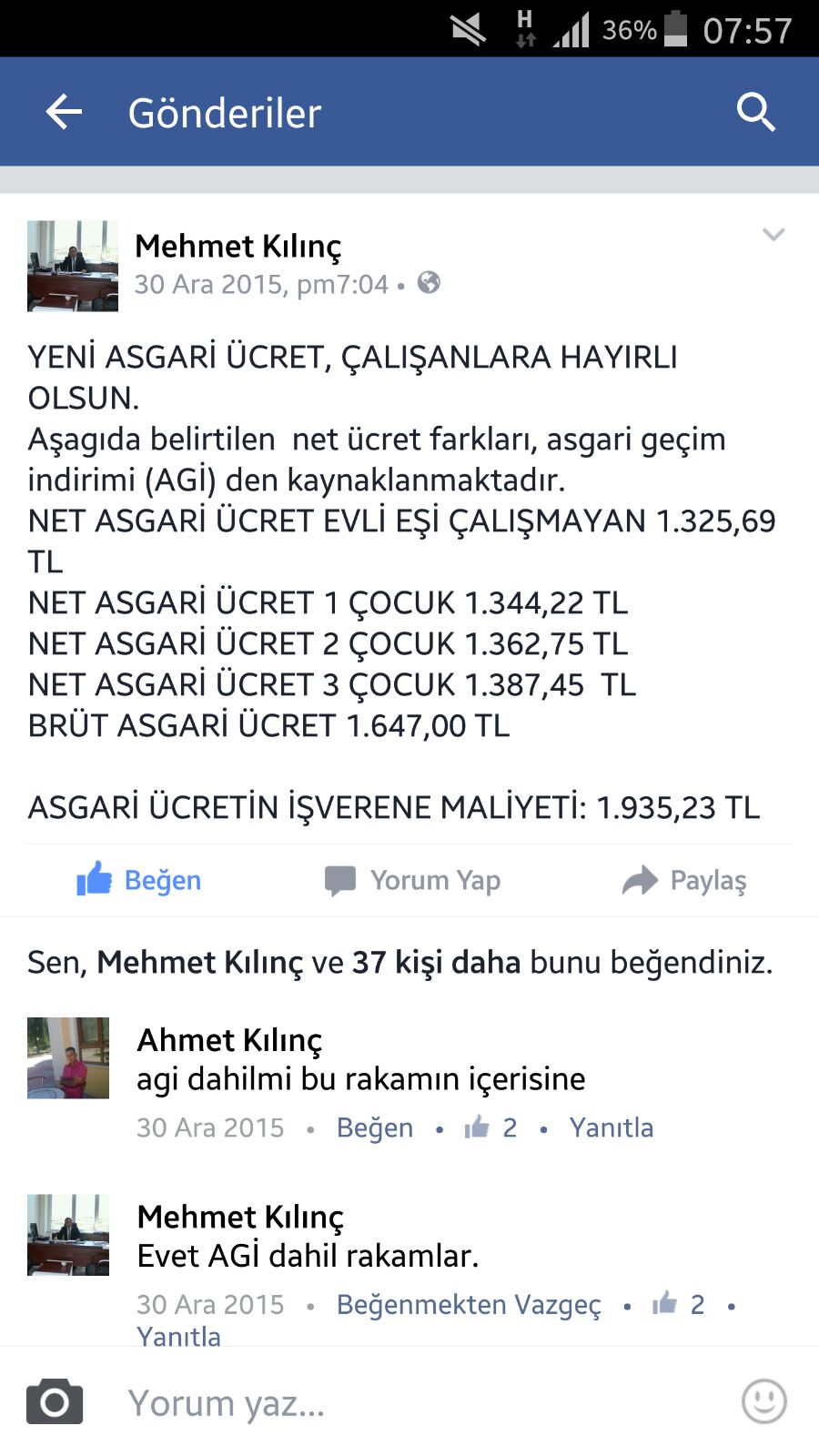Tap Yorum Yap to comment
The width and height of the screenshot is (819, 1456).
412,880
